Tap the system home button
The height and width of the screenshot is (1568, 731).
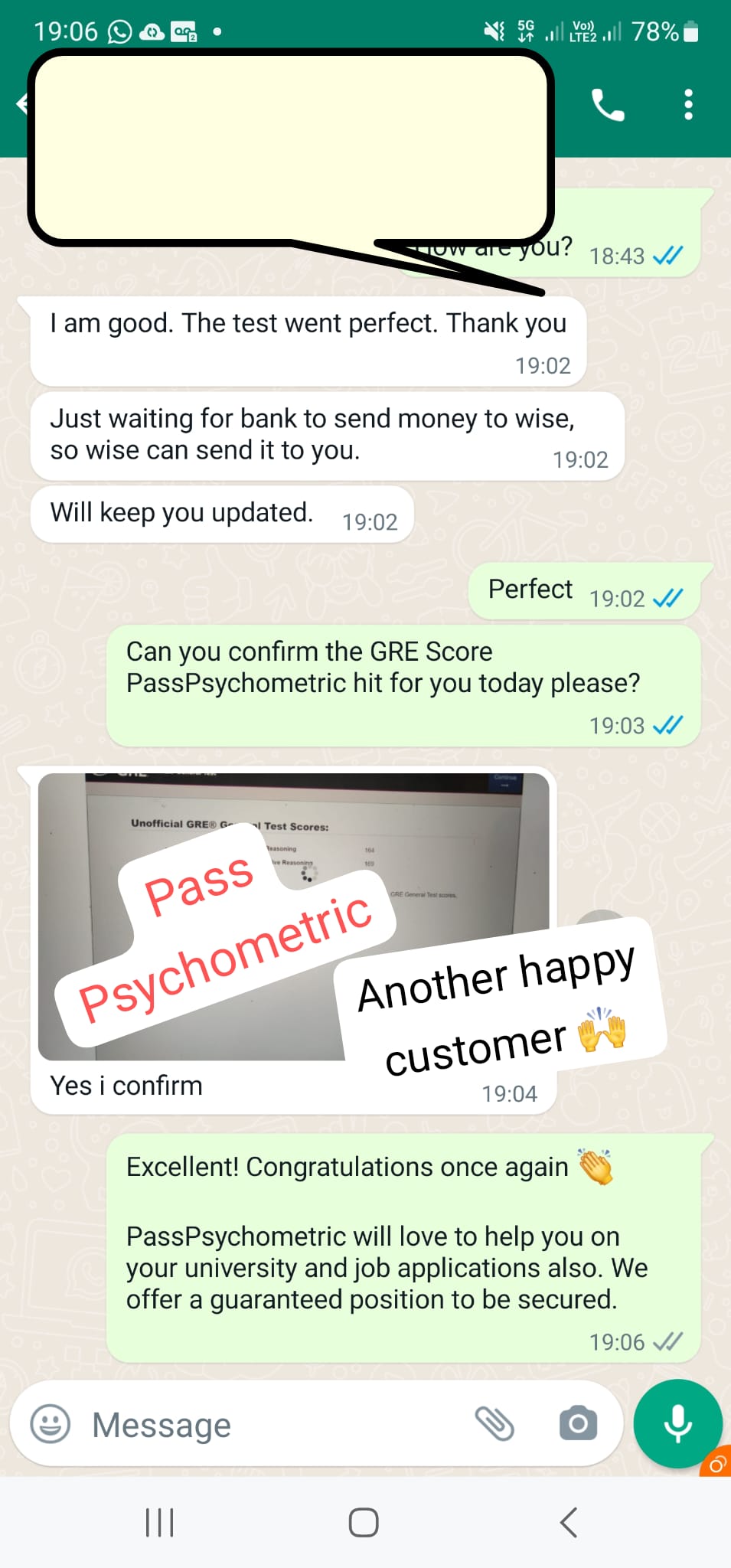364,1522
